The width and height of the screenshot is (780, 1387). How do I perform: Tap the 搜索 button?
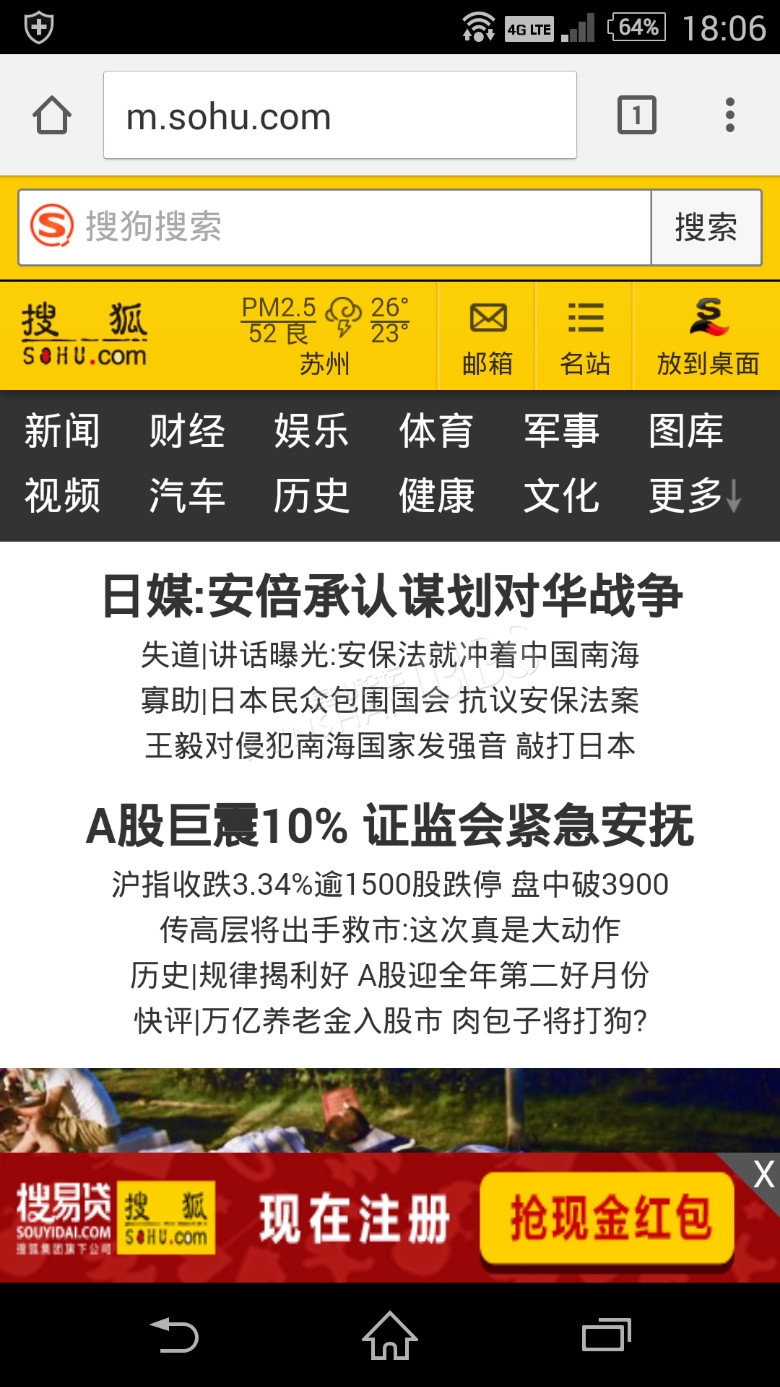click(706, 227)
